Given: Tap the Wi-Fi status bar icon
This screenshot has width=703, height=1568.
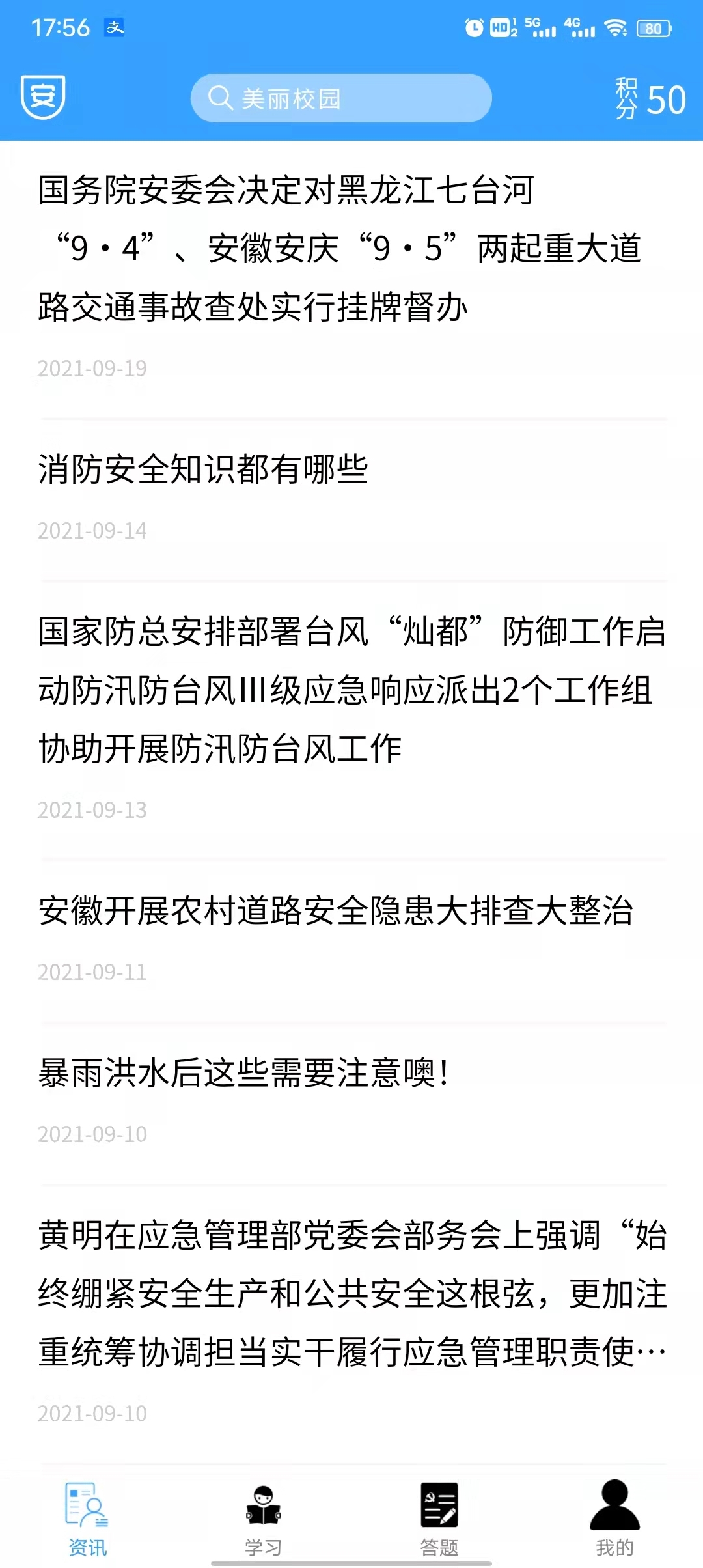Looking at the screenshot, I should tap(614, 27).
